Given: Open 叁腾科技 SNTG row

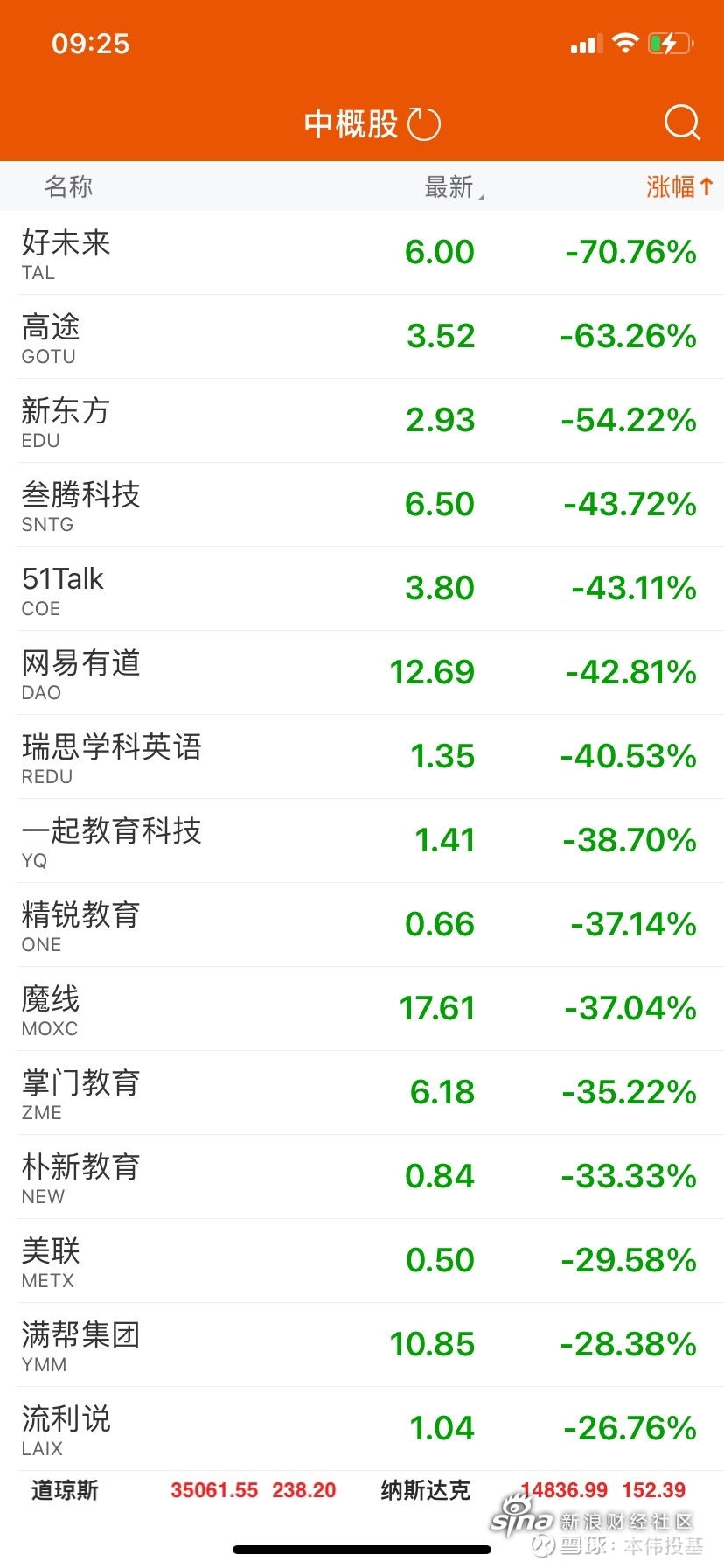Looking at the screenshot, I should pos(362,505).
